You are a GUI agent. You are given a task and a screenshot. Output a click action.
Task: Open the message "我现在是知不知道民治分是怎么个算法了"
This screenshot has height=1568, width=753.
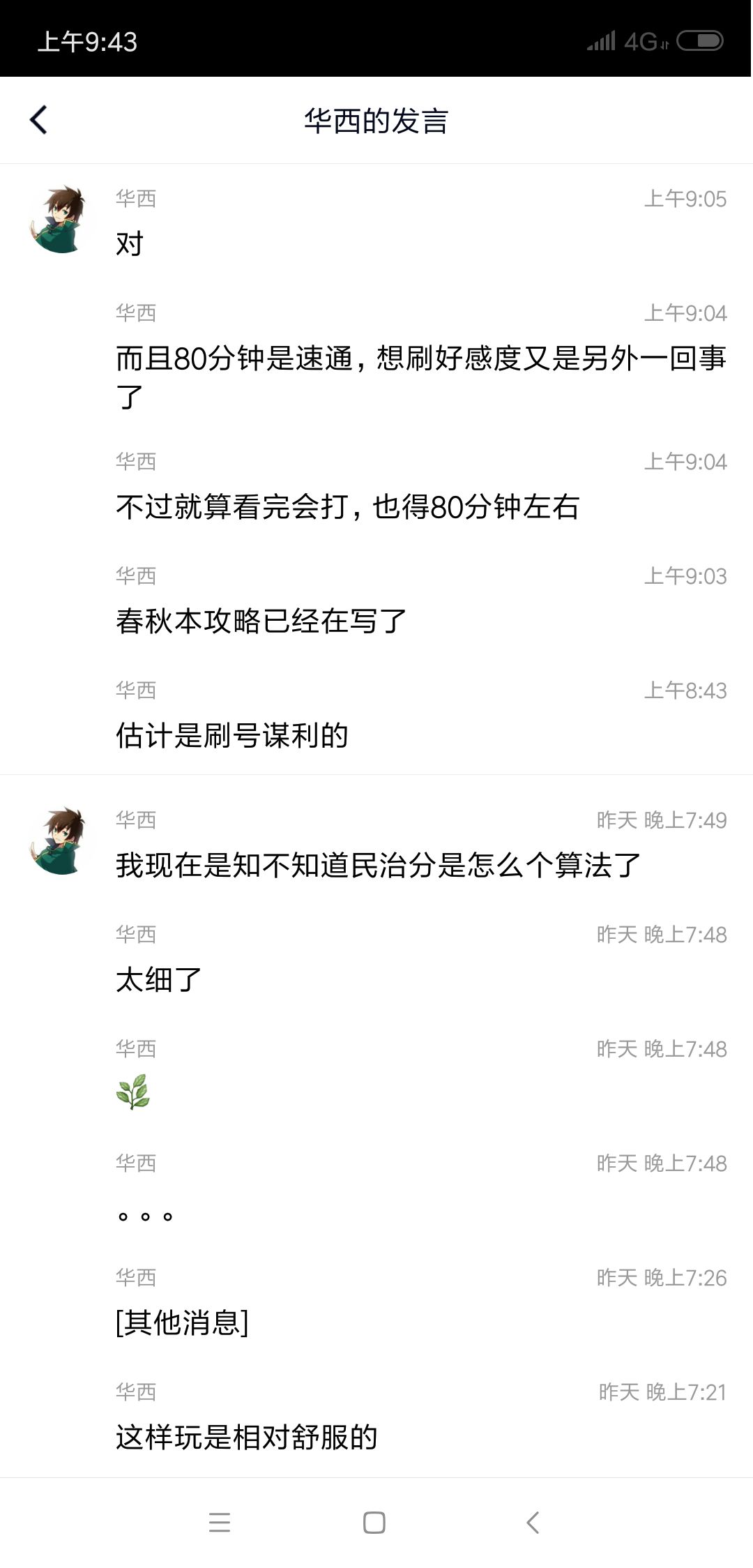pyautogui.click(x=378, y=865)
